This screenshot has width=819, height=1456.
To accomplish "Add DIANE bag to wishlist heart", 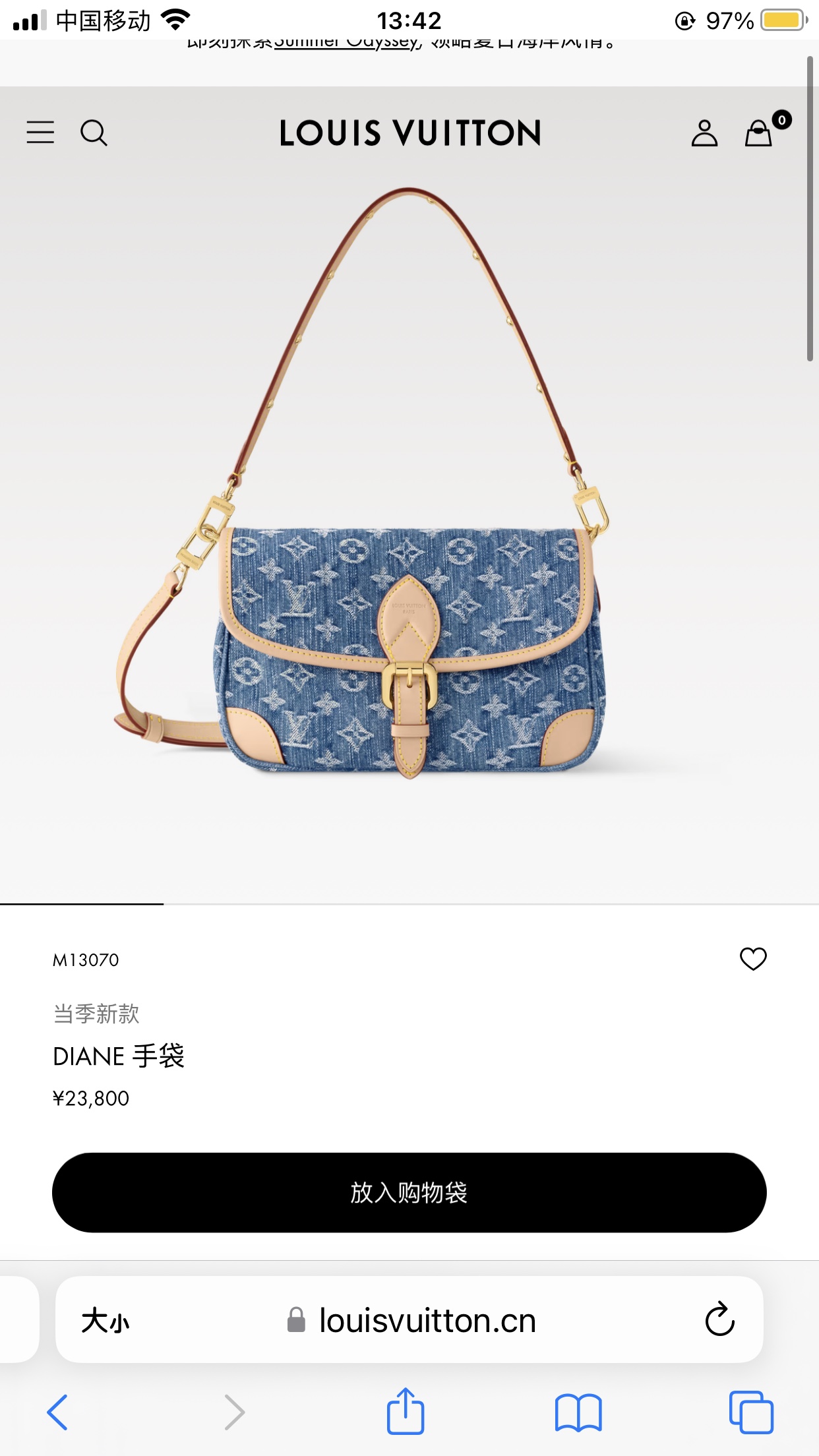I will pyautogui.click(x=753, y=959).
